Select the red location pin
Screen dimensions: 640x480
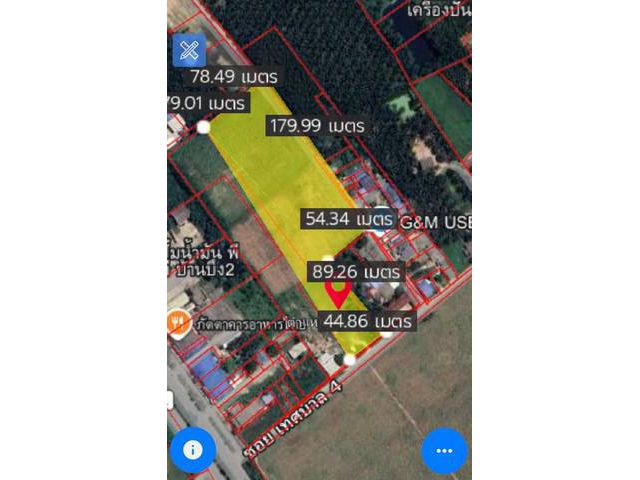point(339,293)
